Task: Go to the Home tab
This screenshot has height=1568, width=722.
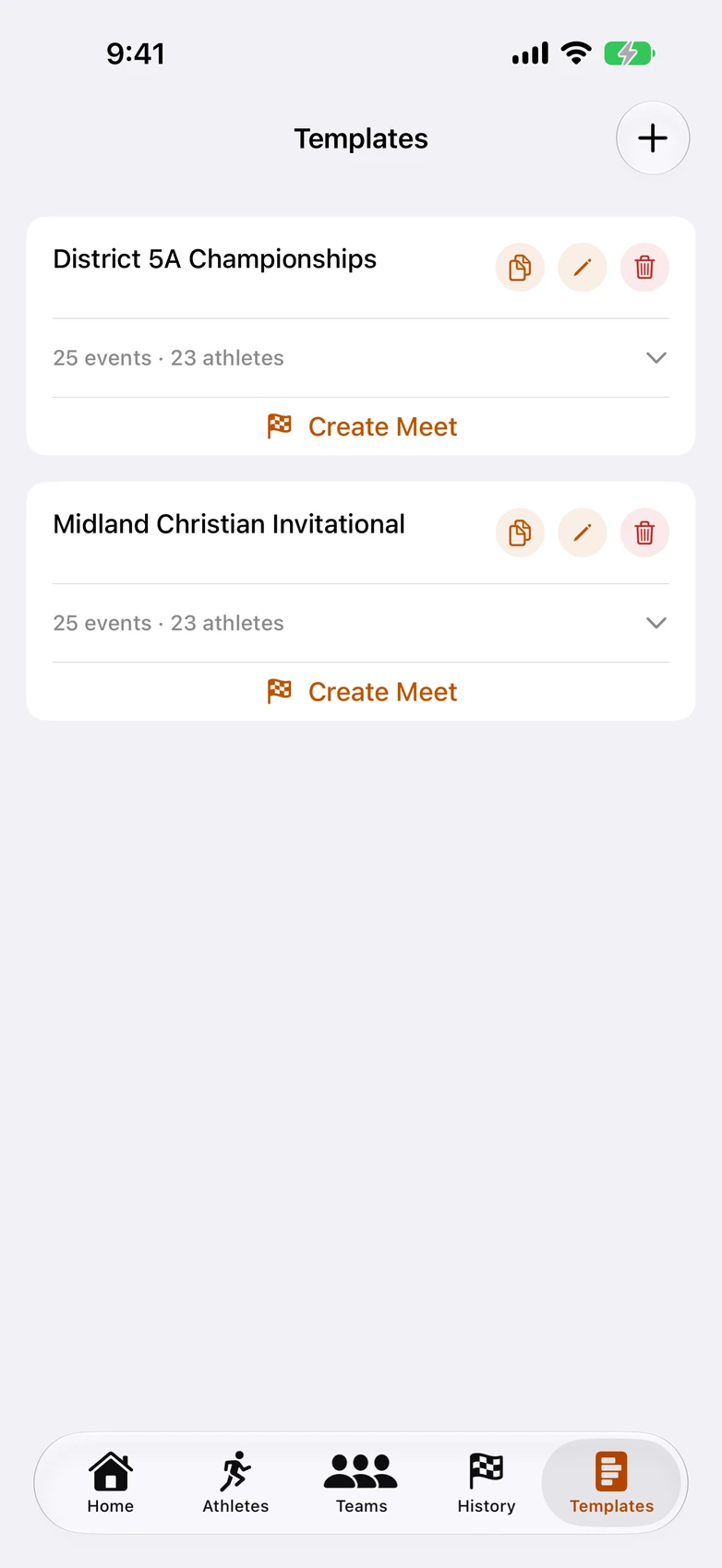Action: click(111, 1482)
